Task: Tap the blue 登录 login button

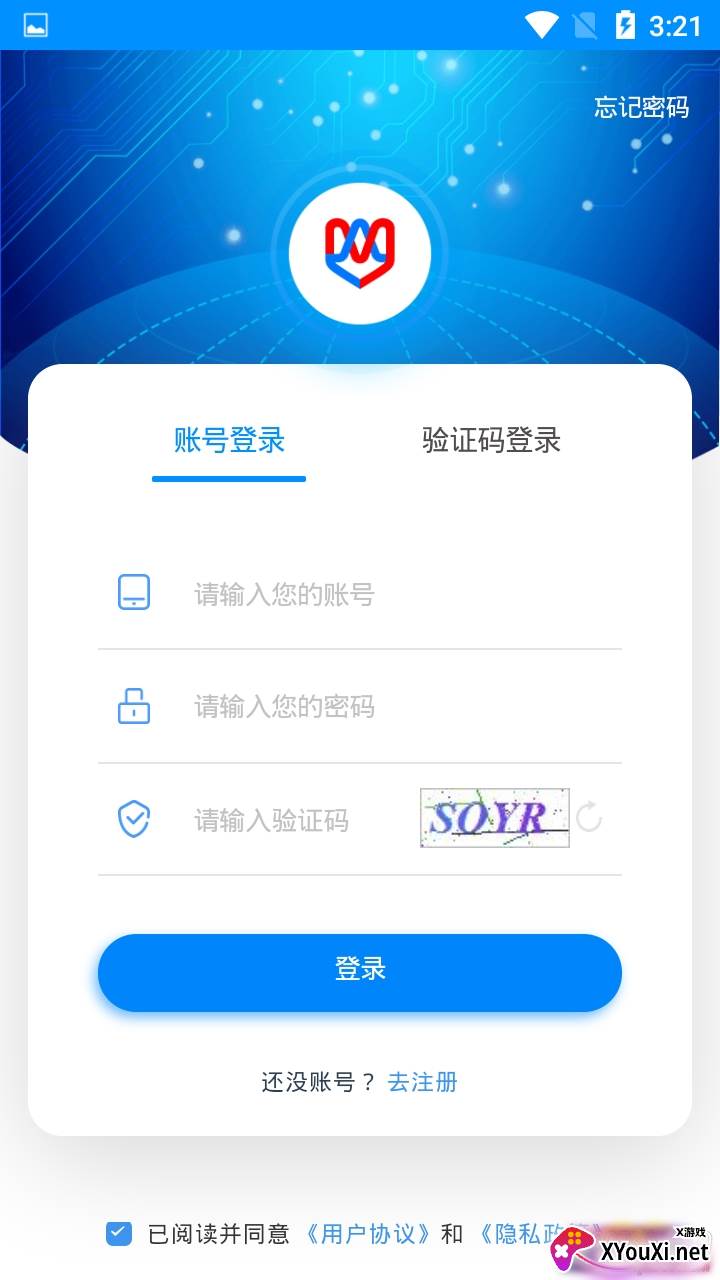Action: pyautogui.click(x=360, y=972)
